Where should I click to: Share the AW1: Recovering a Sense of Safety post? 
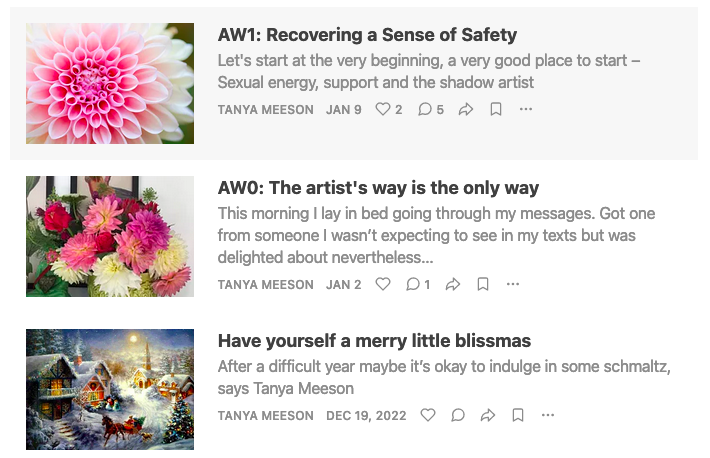pyautogui.click(x=465, y=109)
